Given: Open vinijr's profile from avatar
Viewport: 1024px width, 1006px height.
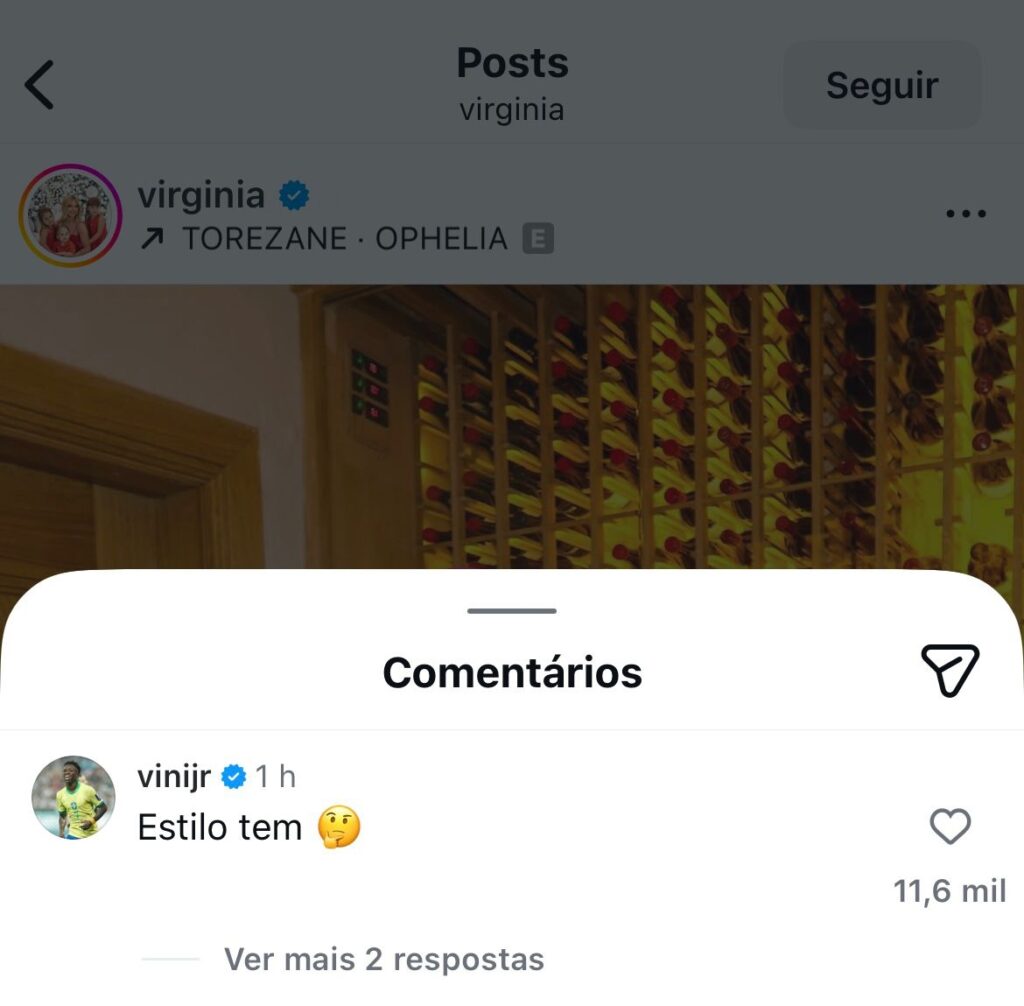Looking at the screenshot, I should click(x=74, y=797).
